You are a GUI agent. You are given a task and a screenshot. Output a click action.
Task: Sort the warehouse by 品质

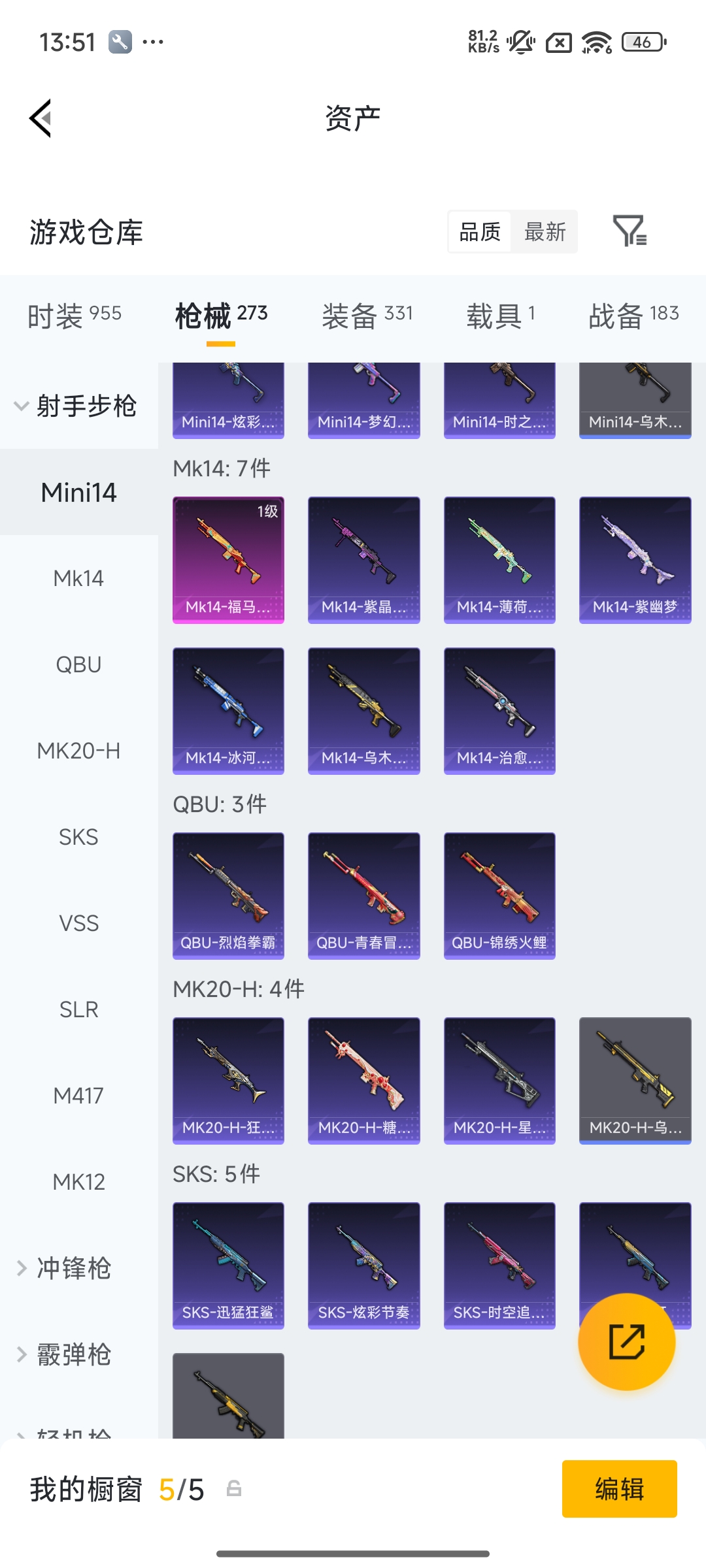(x=480, y=232)
